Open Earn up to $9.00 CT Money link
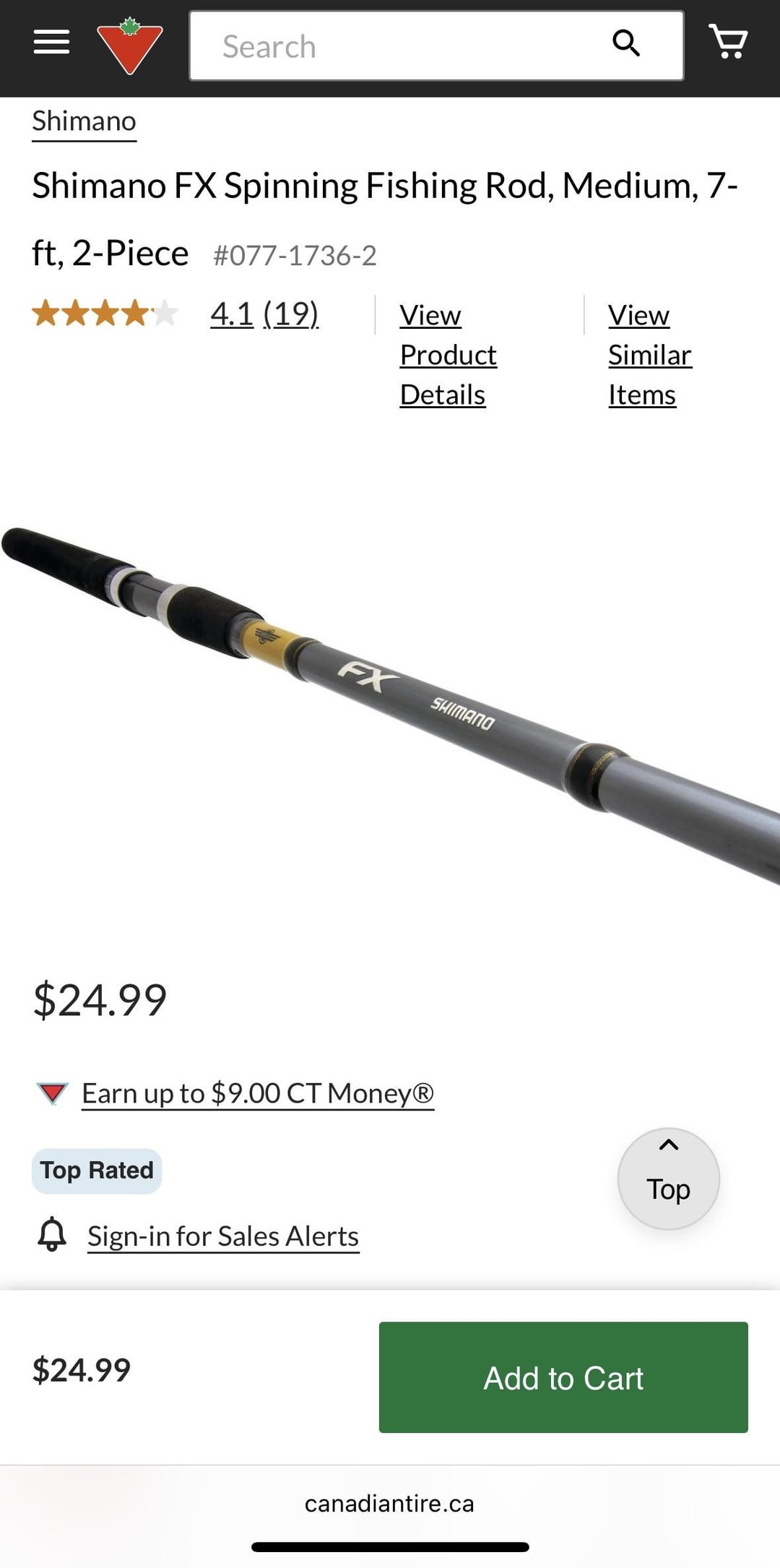The width and height of the screenshot is (780, 1568). click(257, 1093)
